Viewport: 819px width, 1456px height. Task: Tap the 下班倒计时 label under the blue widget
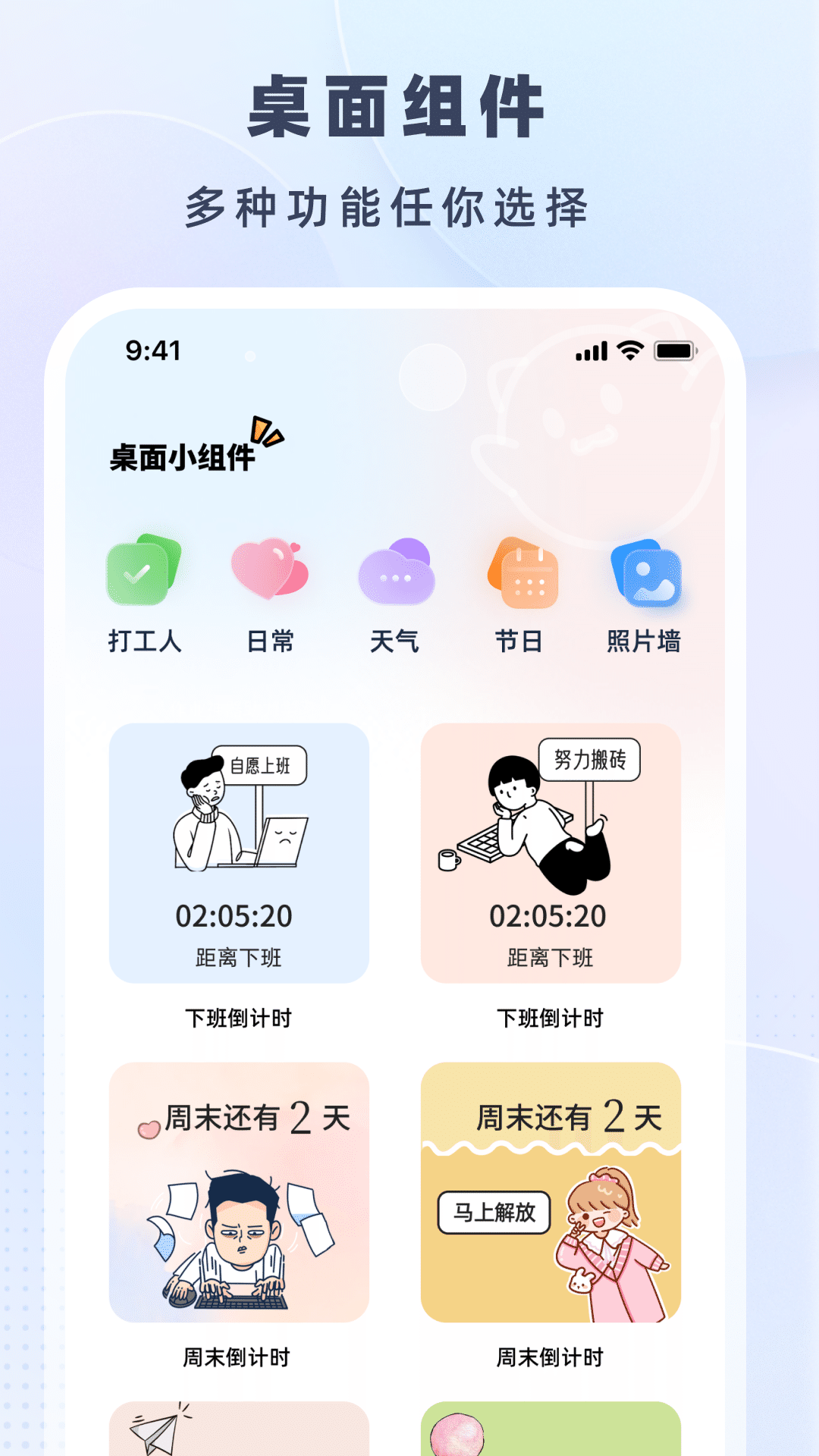click(x=238, y=1019)
